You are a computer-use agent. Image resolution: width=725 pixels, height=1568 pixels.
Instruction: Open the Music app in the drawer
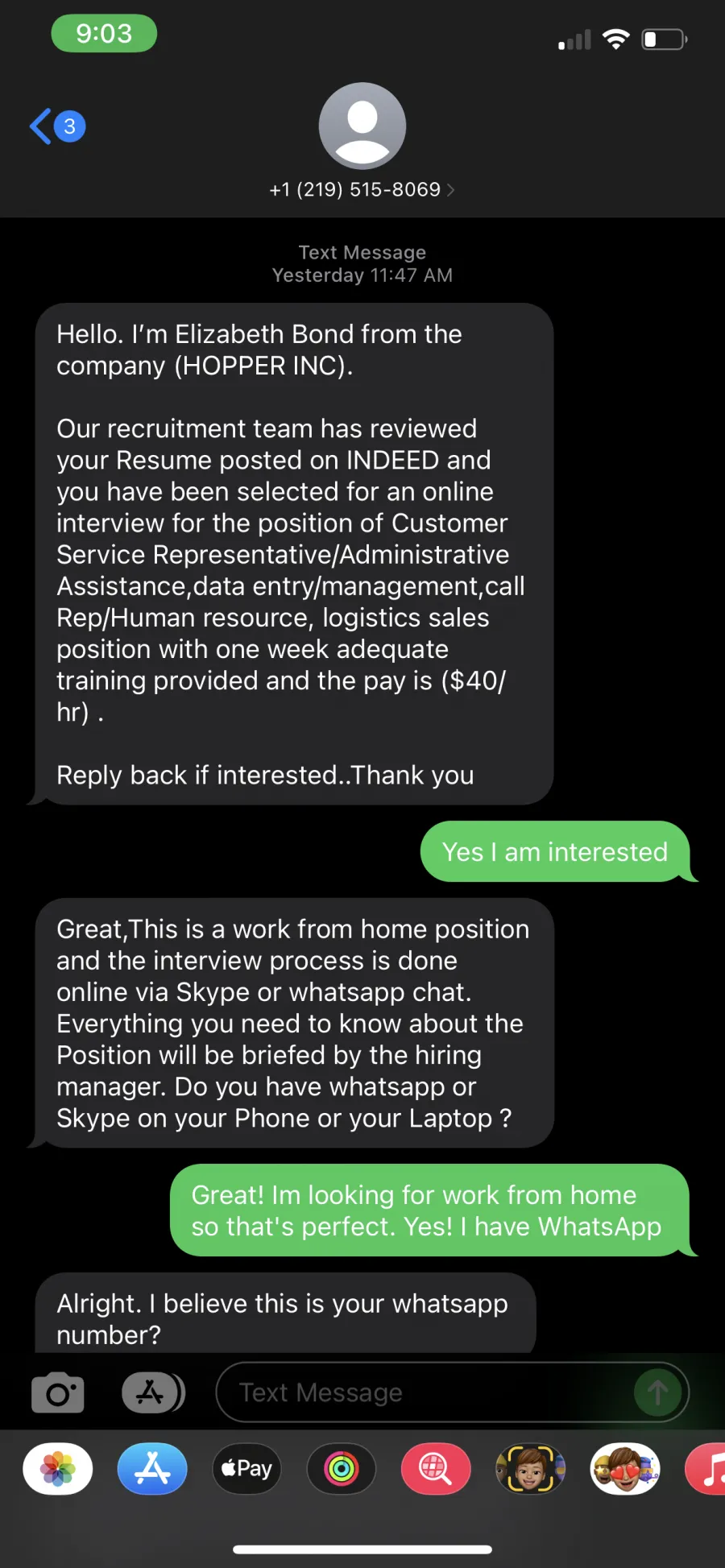point(707,1469)
